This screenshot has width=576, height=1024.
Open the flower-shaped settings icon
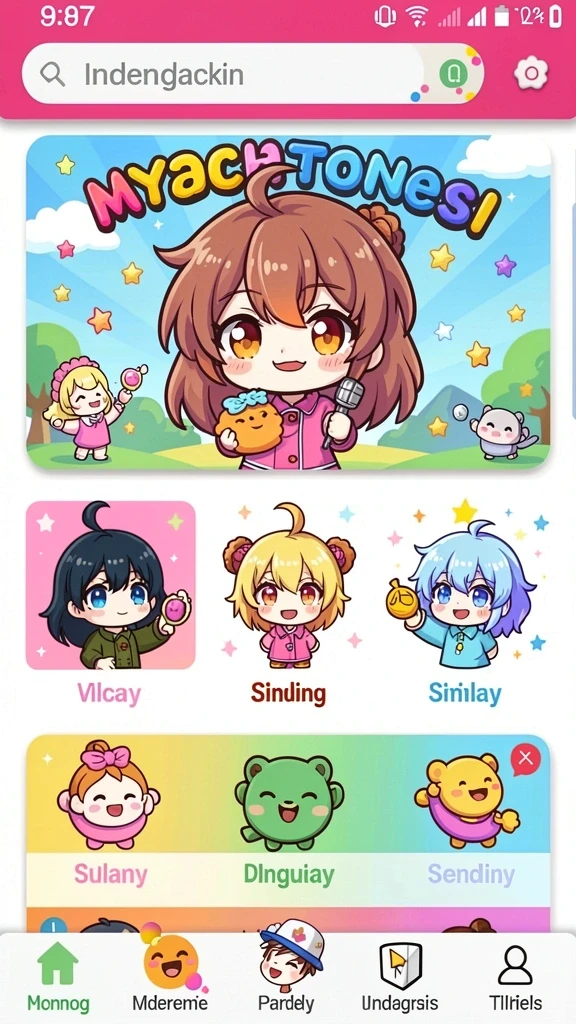(x=530, y=74)
